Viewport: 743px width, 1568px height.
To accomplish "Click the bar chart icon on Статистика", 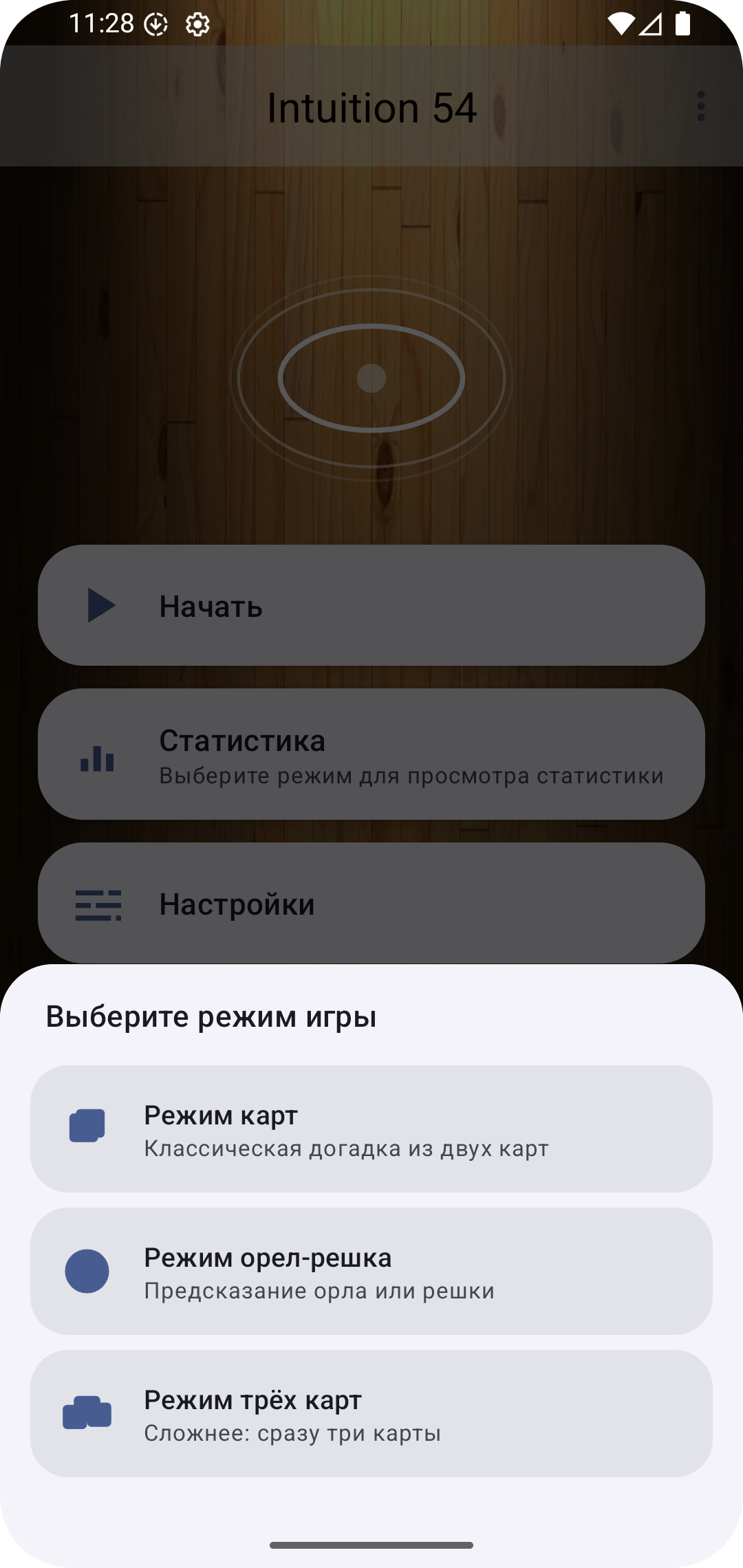I will (x=96, y=759).
